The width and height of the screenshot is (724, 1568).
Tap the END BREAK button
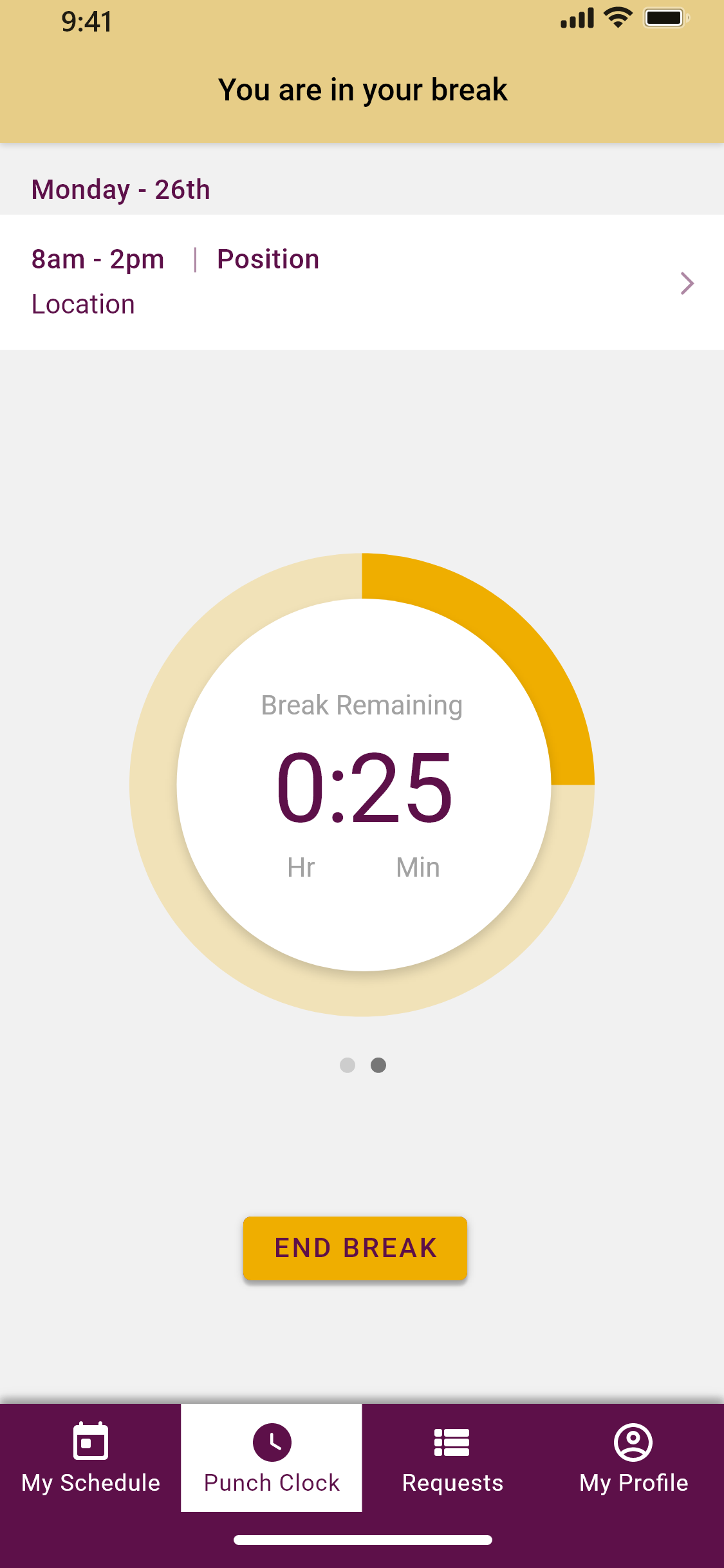click(x=355, y=1248)
